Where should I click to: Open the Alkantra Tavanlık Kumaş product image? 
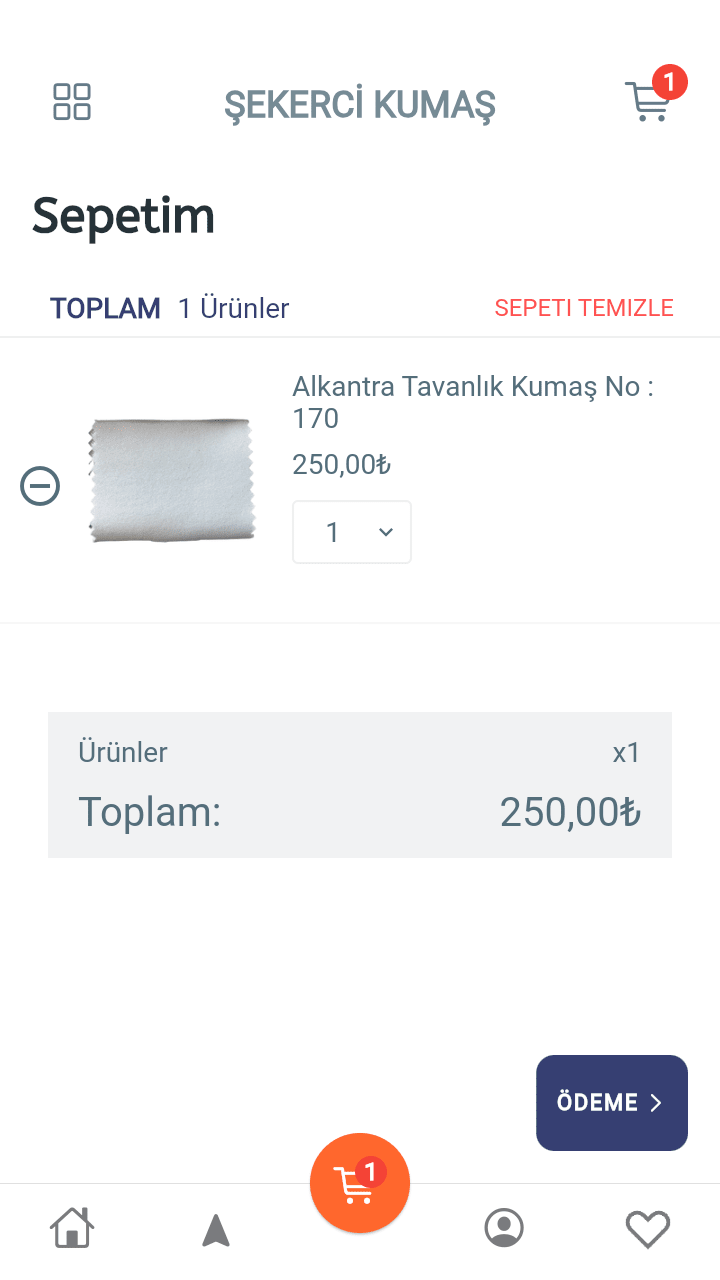170,480
